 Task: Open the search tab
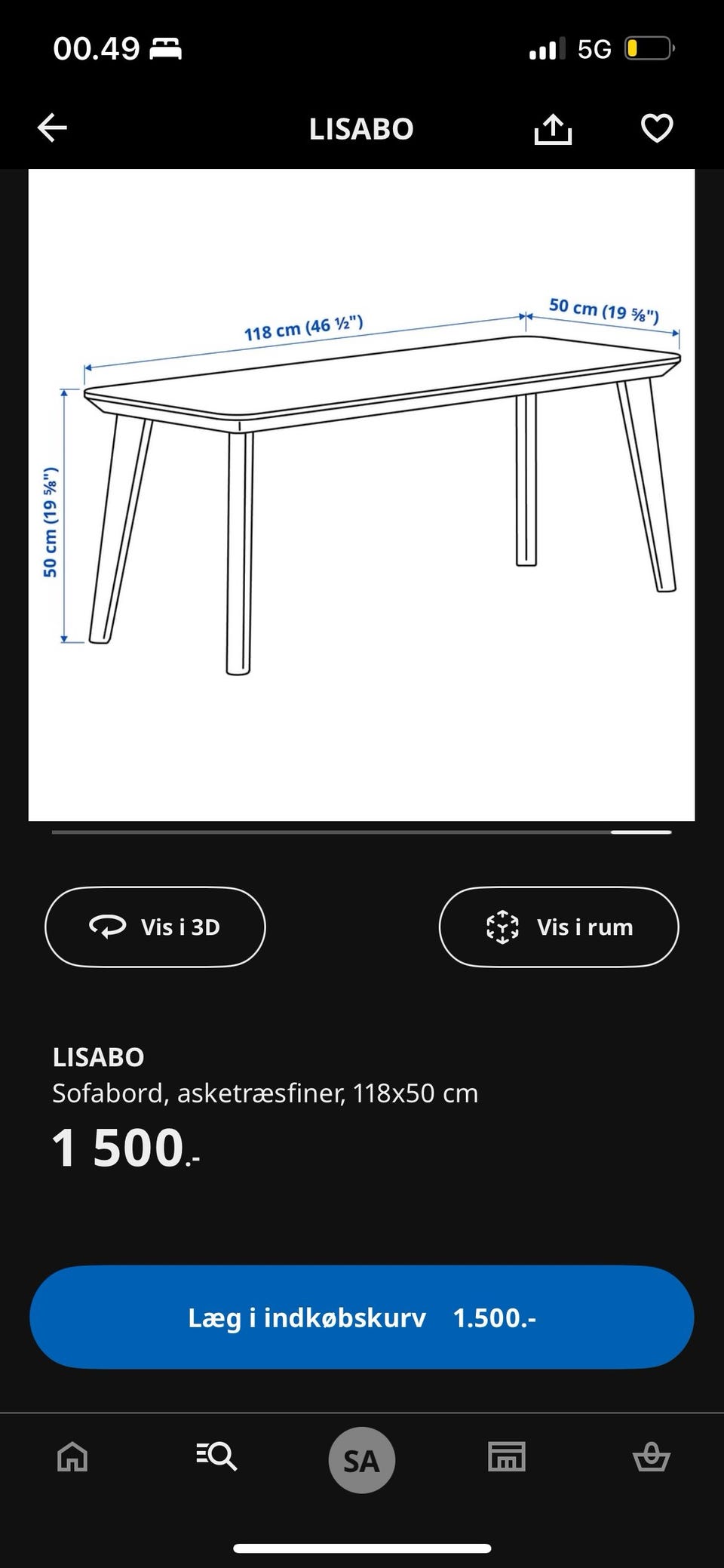217,1457
